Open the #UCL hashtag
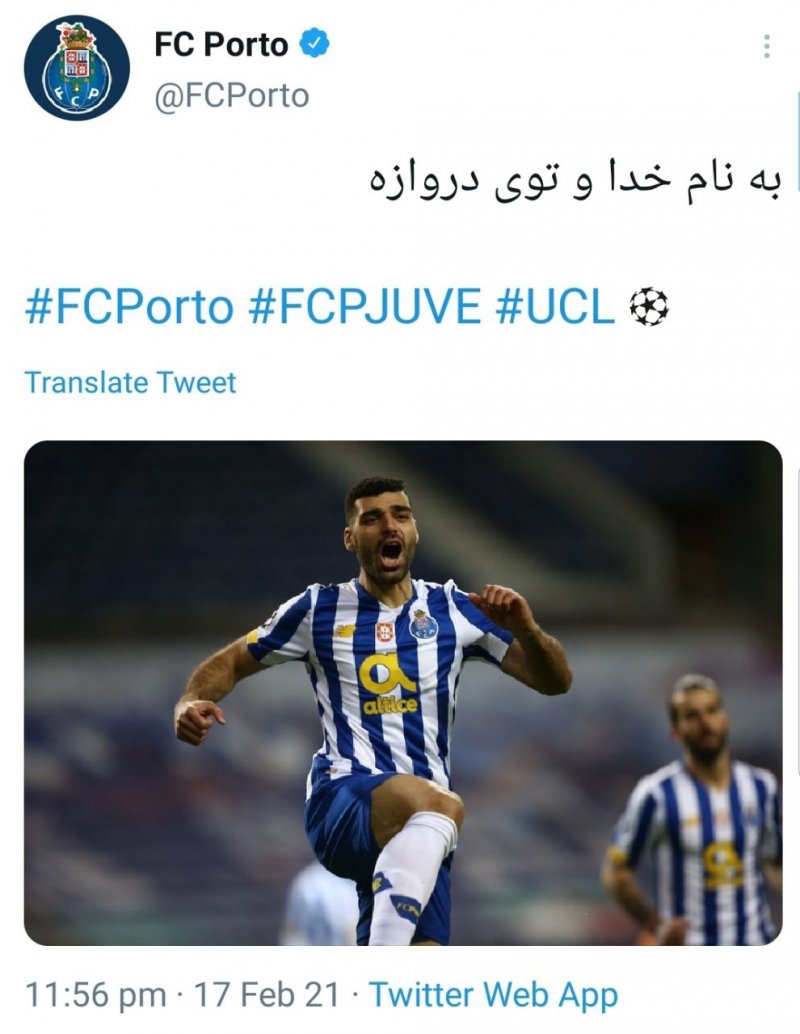800x1034 pixels. tap(554, 307)
